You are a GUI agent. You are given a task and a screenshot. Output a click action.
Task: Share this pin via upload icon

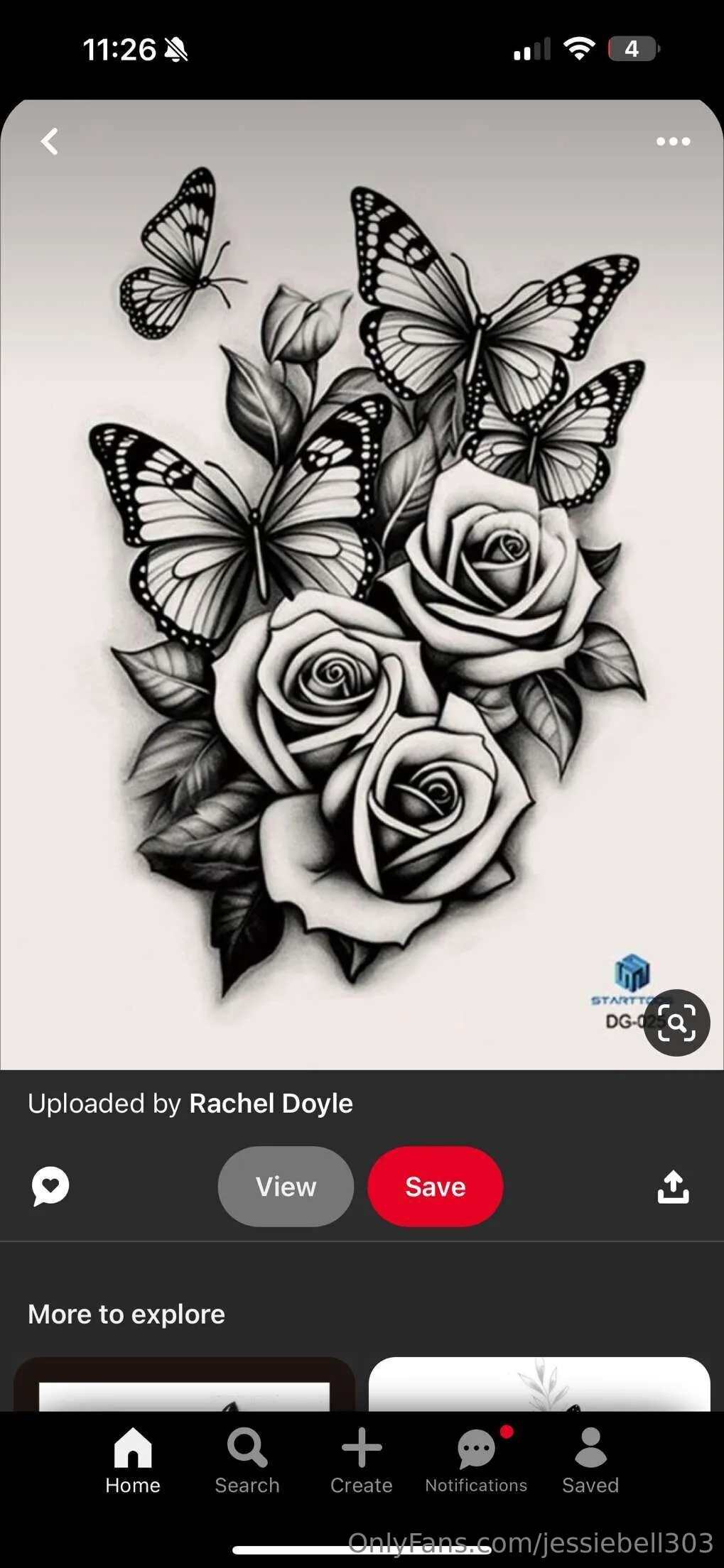[672, 1187]
